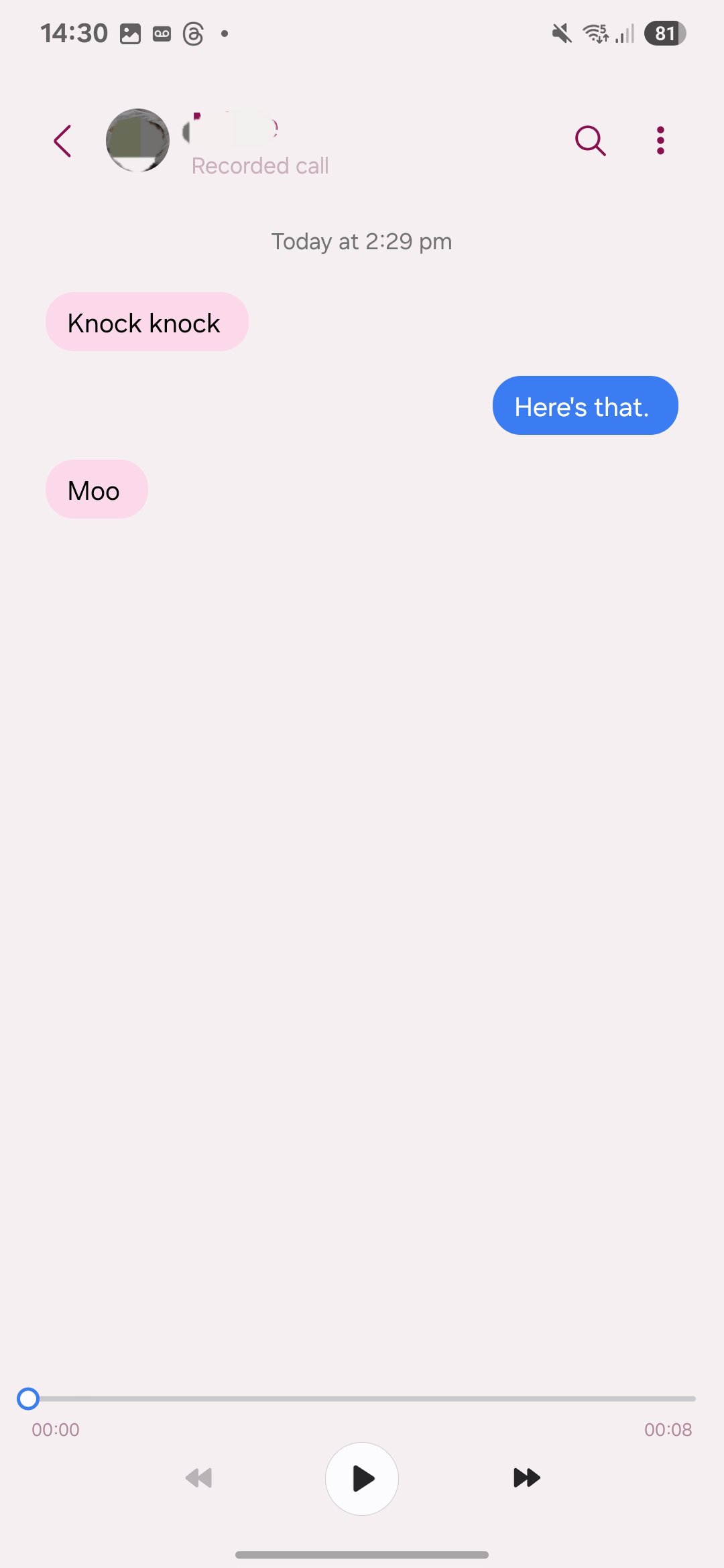Tap the contact avatar in the header
This screenshot has height=1568, width=724.
point(138,141)
